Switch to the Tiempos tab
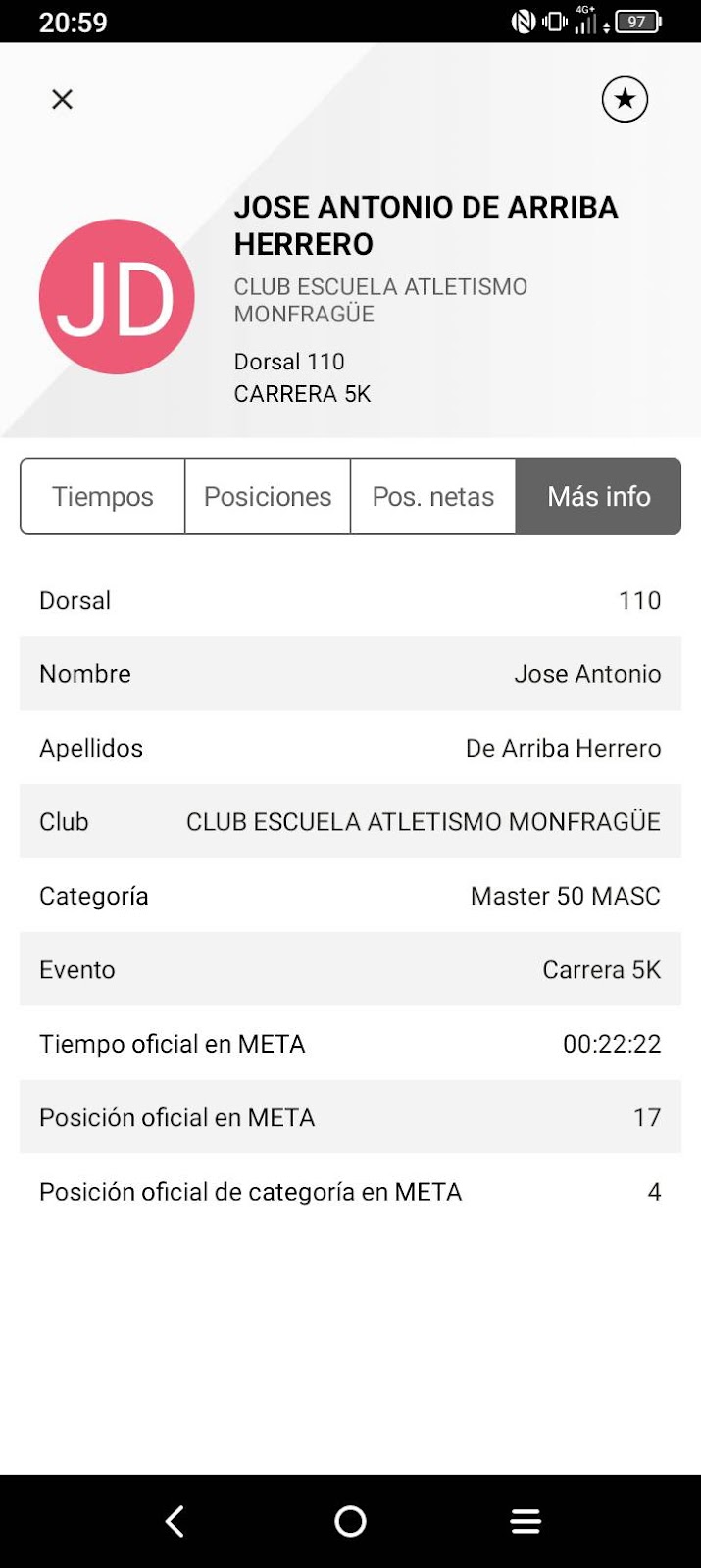 point(103,496)
